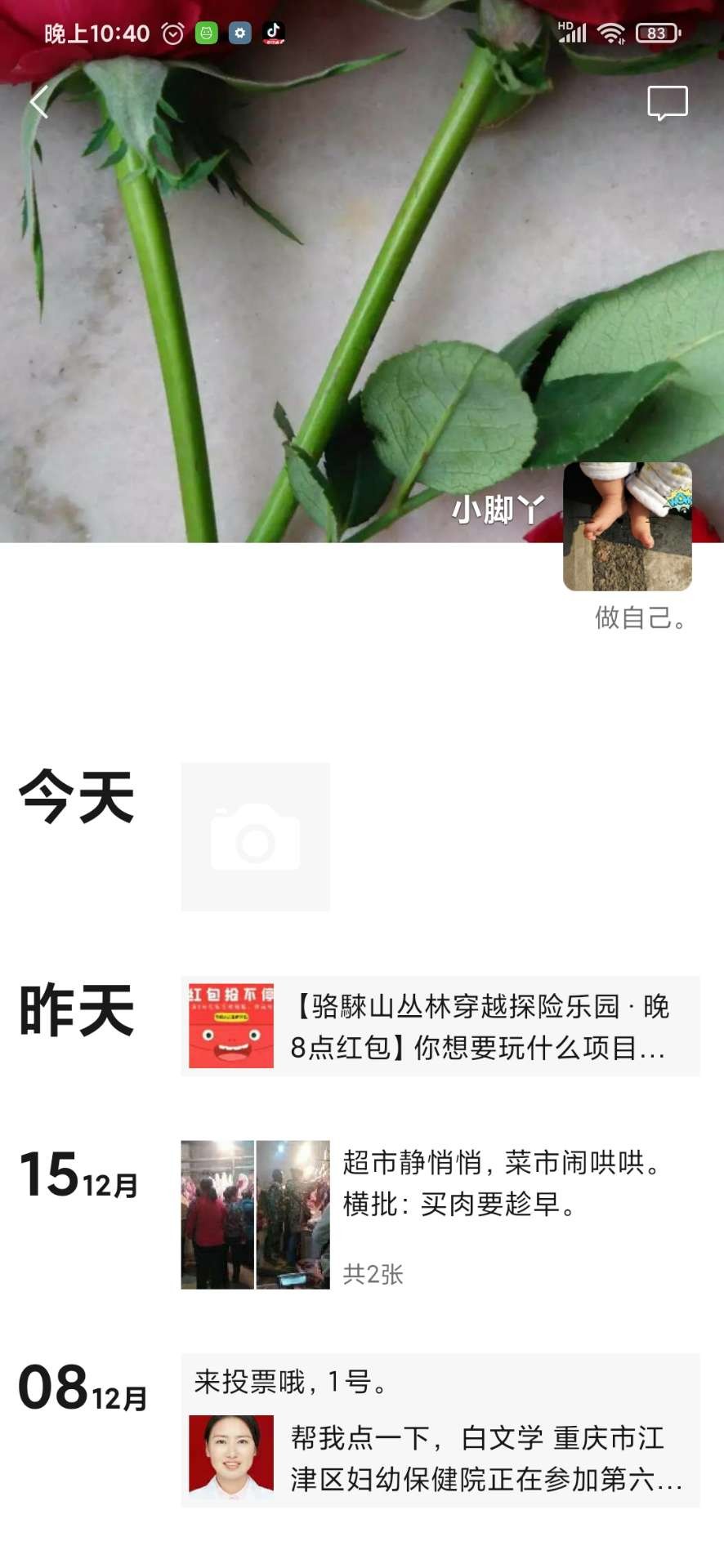Viewport: 724px width, 1568px height.
Task: View the right market photo
Action: point(293,1214)
